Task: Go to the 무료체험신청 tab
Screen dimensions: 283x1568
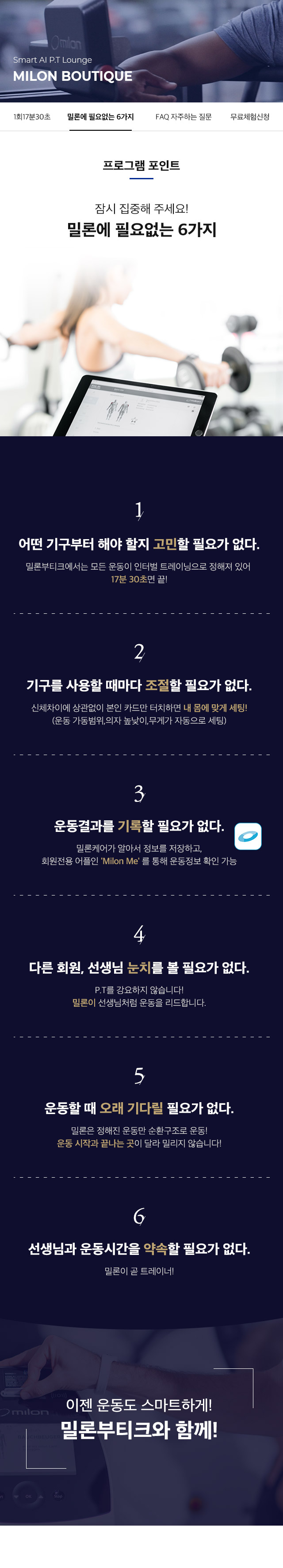Action: coord(249,117)
